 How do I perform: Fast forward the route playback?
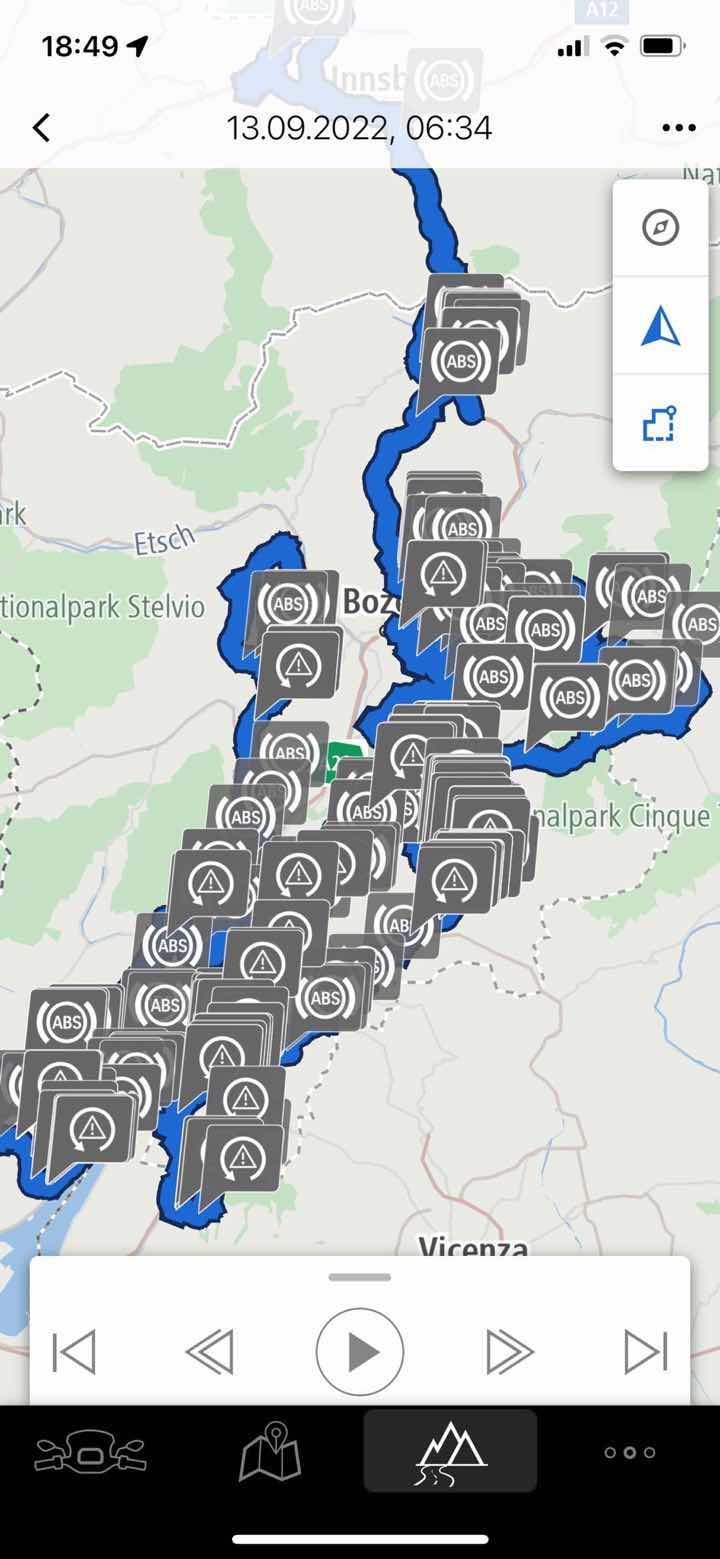[x=510, y=1352]
